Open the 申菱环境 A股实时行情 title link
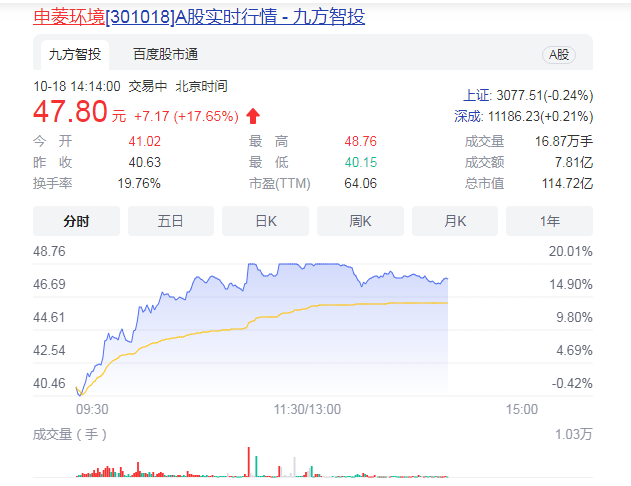631x486 pixels. 199,16
